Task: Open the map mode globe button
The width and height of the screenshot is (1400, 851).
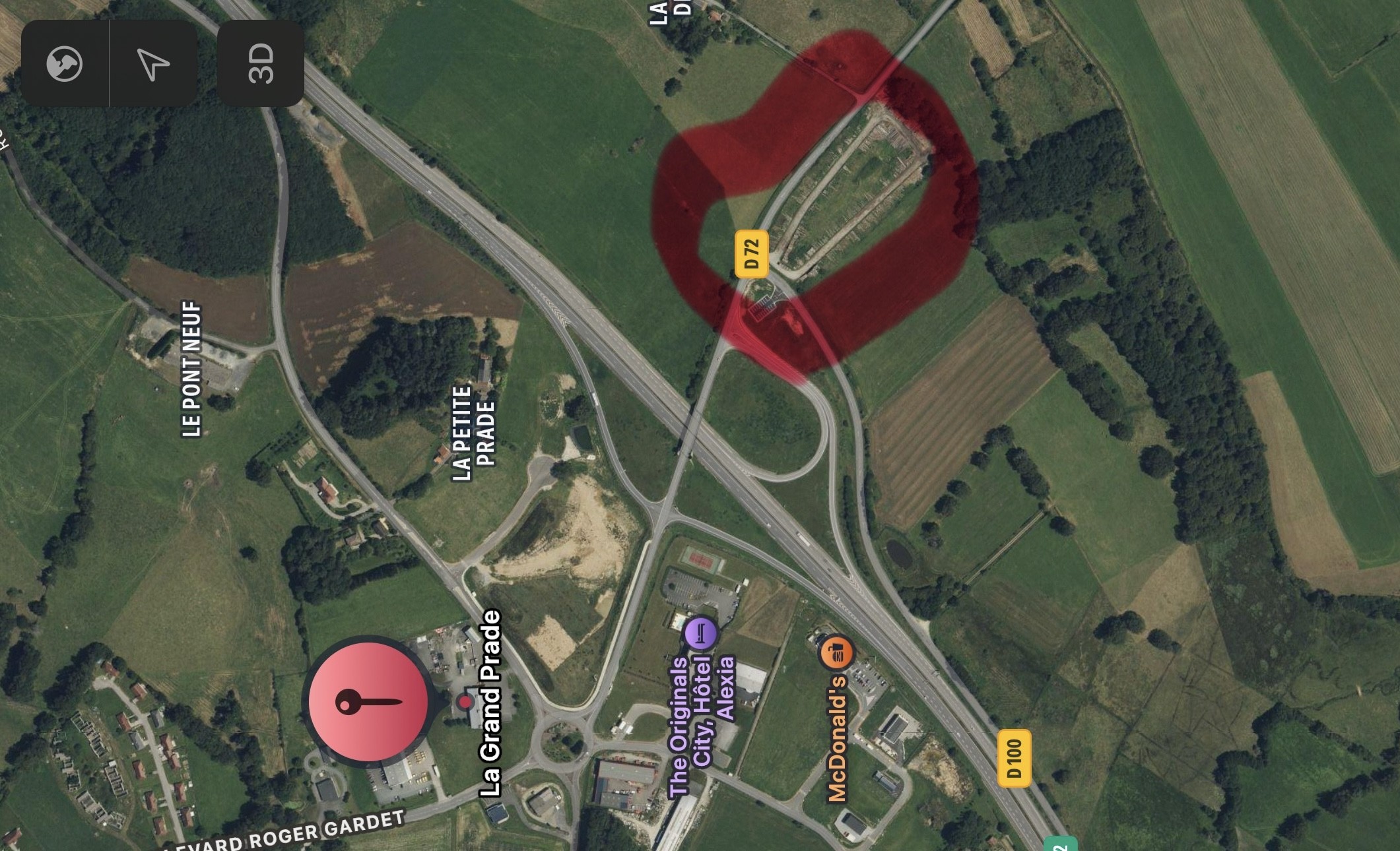Action: [65, 64]
